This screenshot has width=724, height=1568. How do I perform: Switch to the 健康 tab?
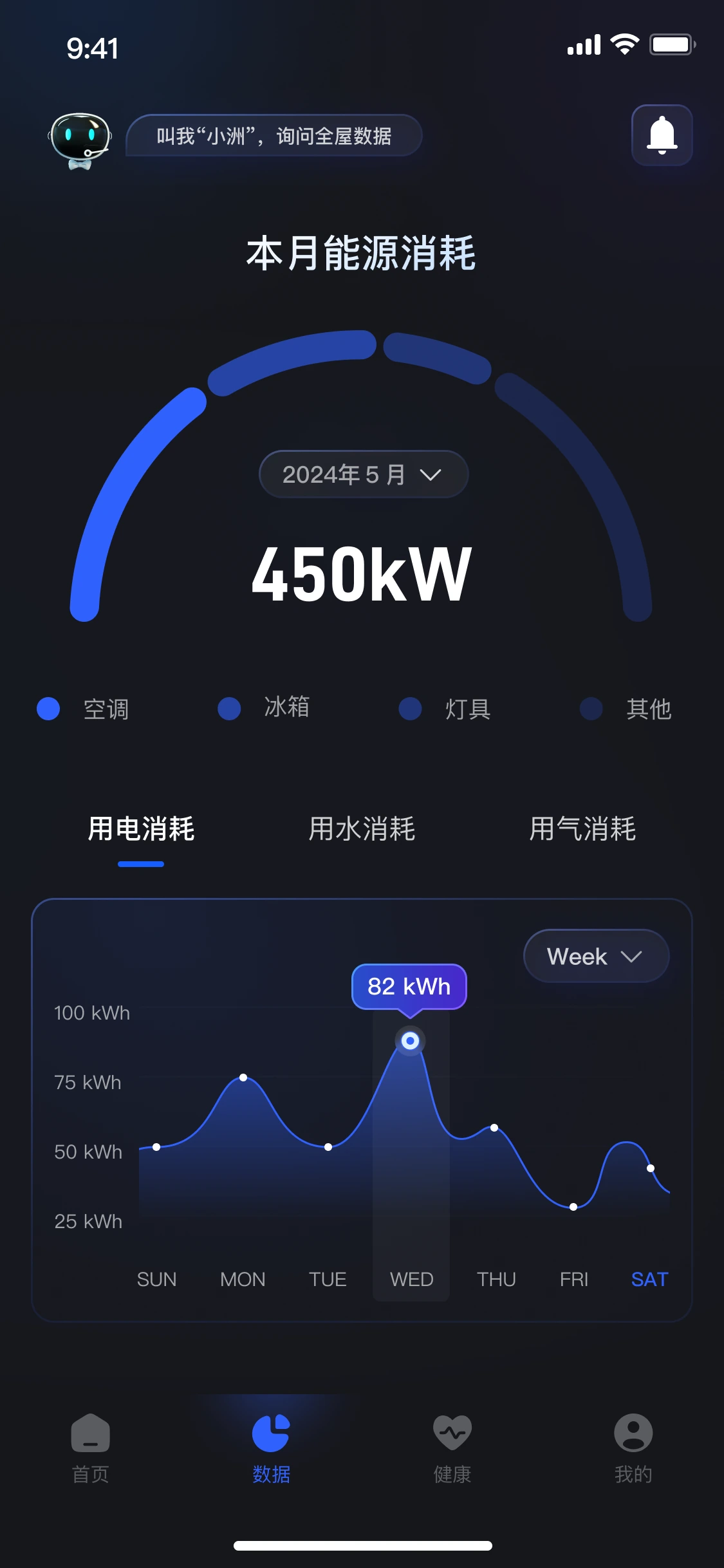coord(452,1448)
